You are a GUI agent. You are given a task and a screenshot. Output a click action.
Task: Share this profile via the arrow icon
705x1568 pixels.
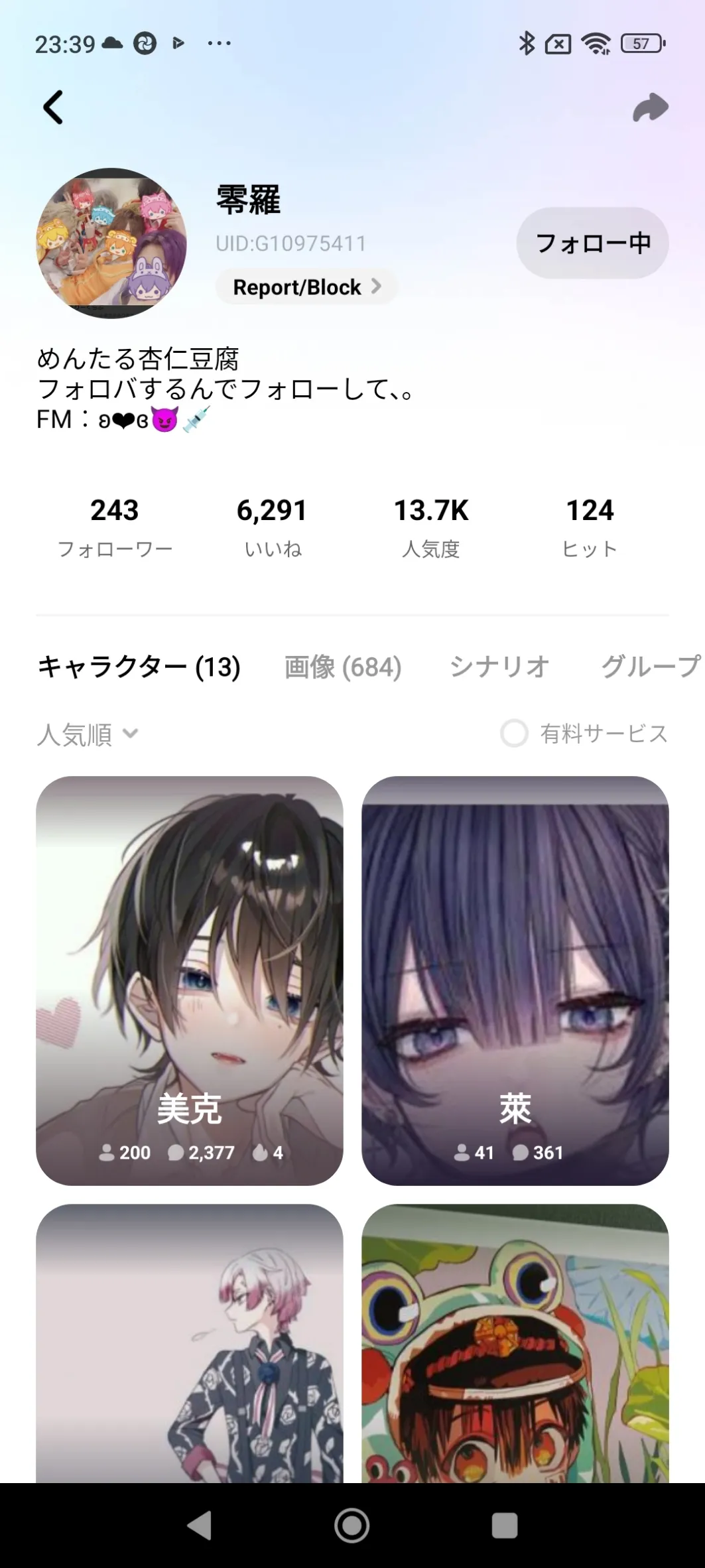click(650, 107)
